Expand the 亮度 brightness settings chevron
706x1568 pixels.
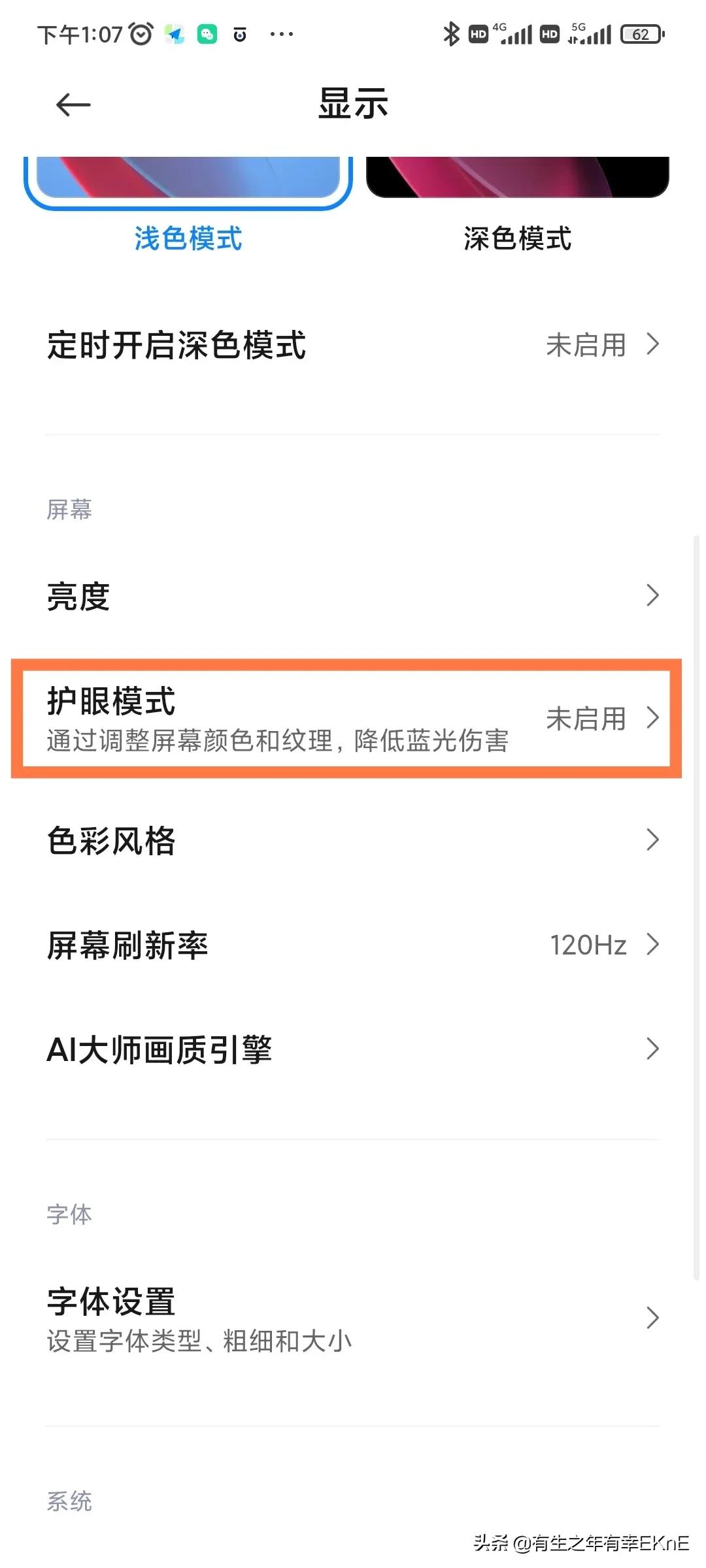[x=652, y=595]
